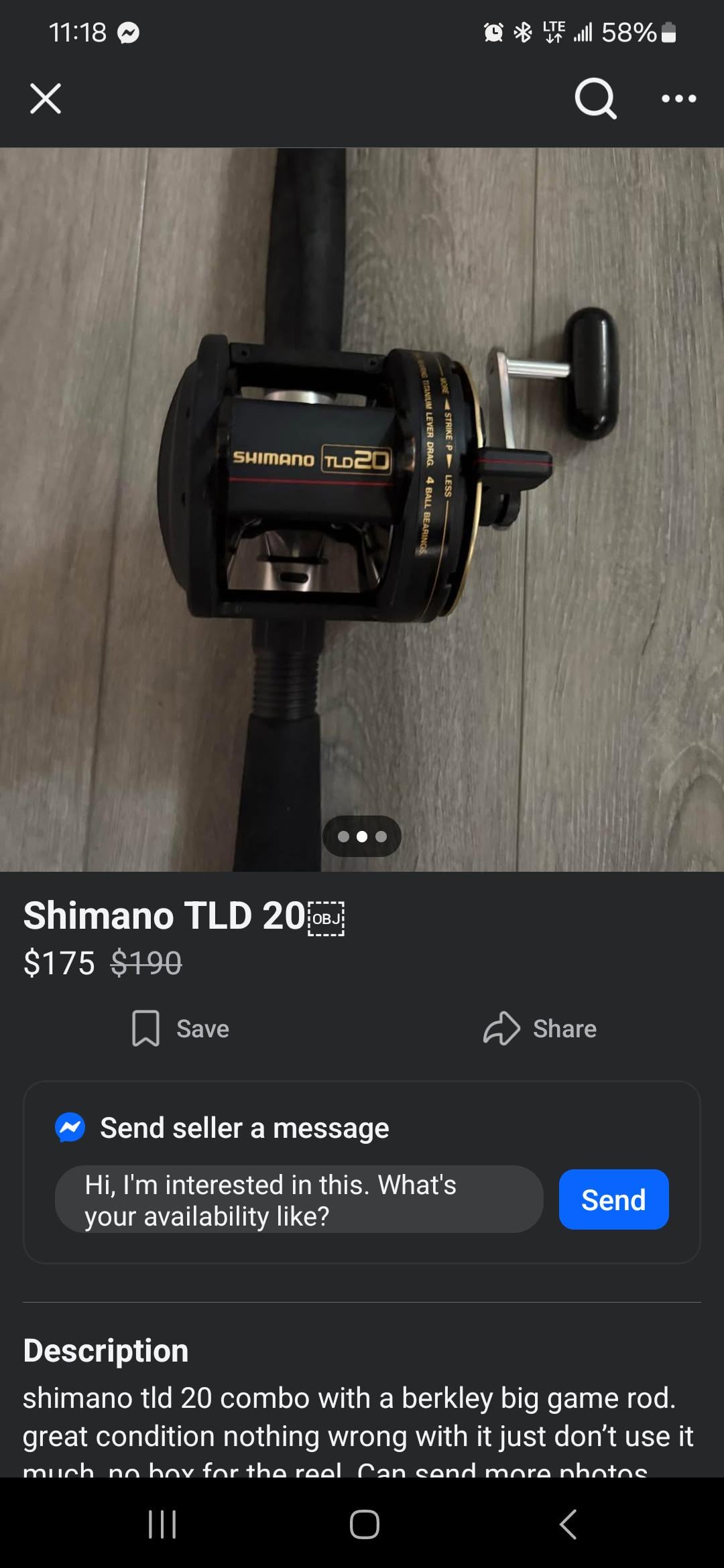Open the Marketplace search icon
The height and width of the screenshot is (1568, 724).
(595, 99)
